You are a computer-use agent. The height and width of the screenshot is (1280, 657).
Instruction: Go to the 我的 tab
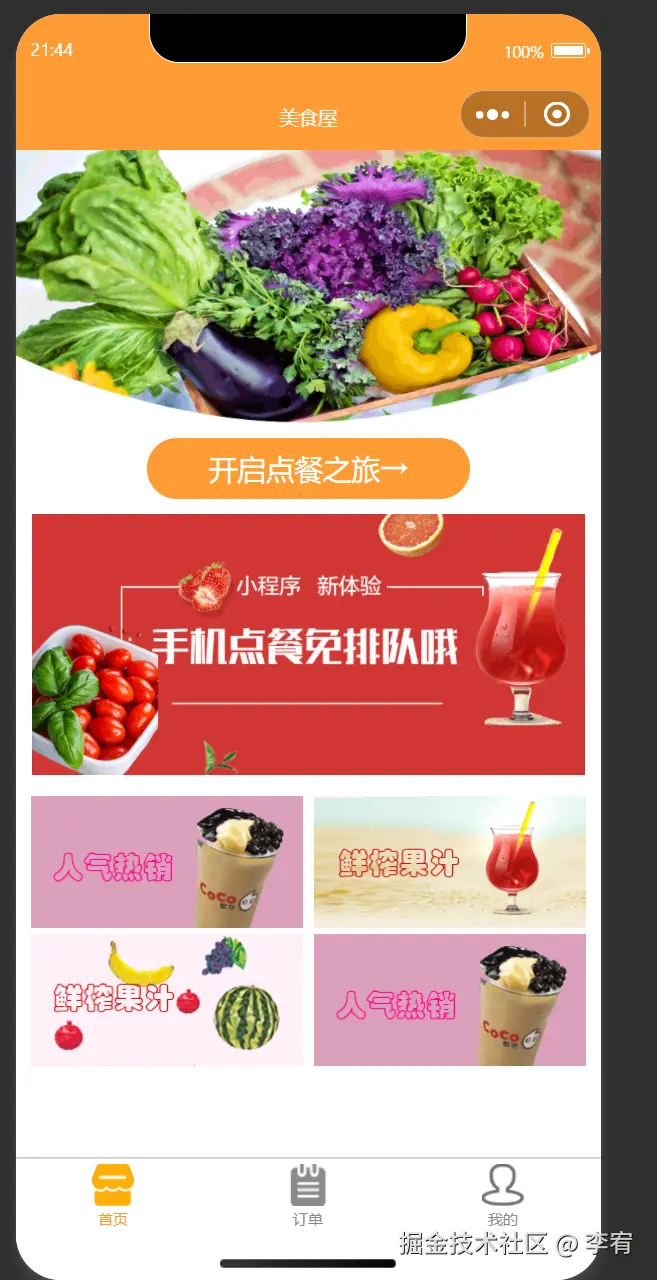[x=502, y=1195]
